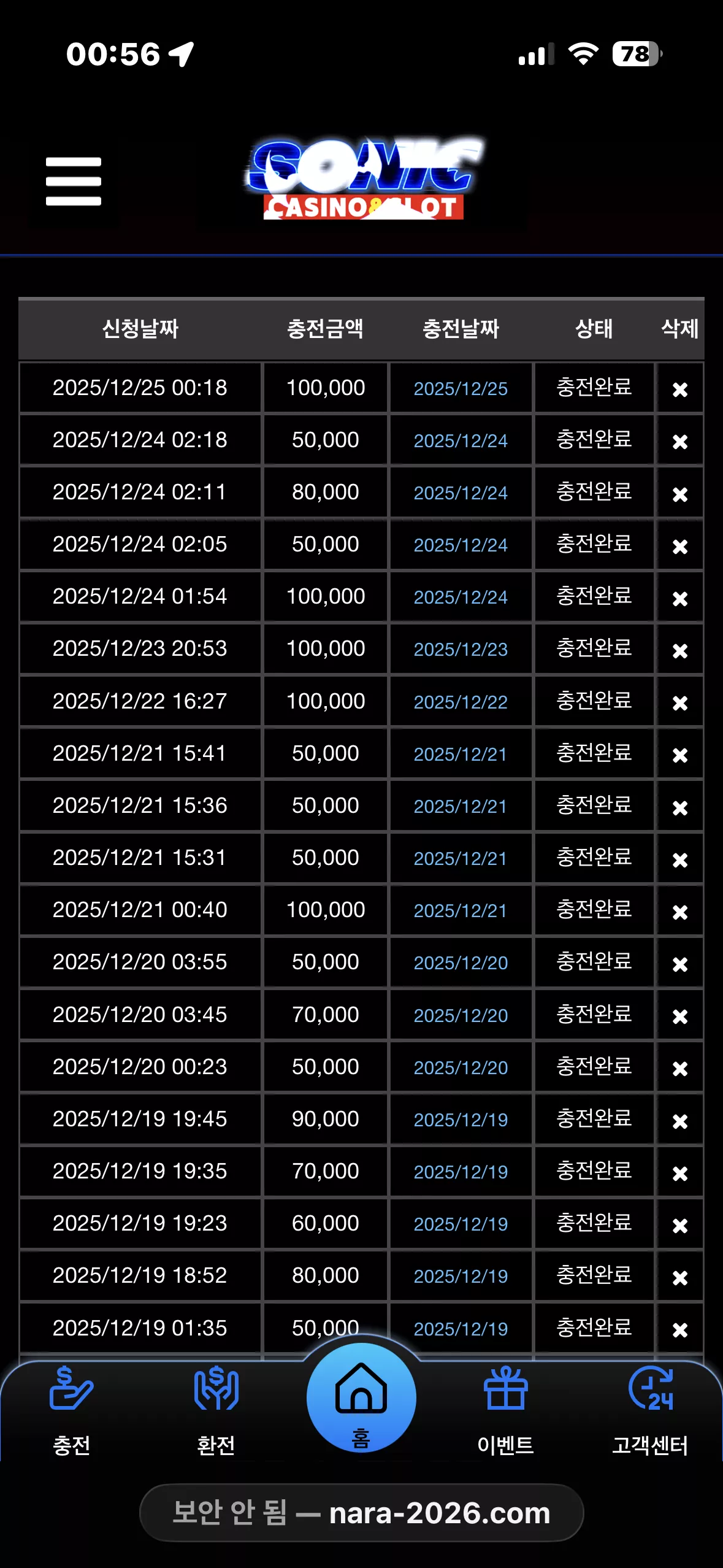Switch to the 충전 tab

pyautogui.click(x=72, y=1412)
